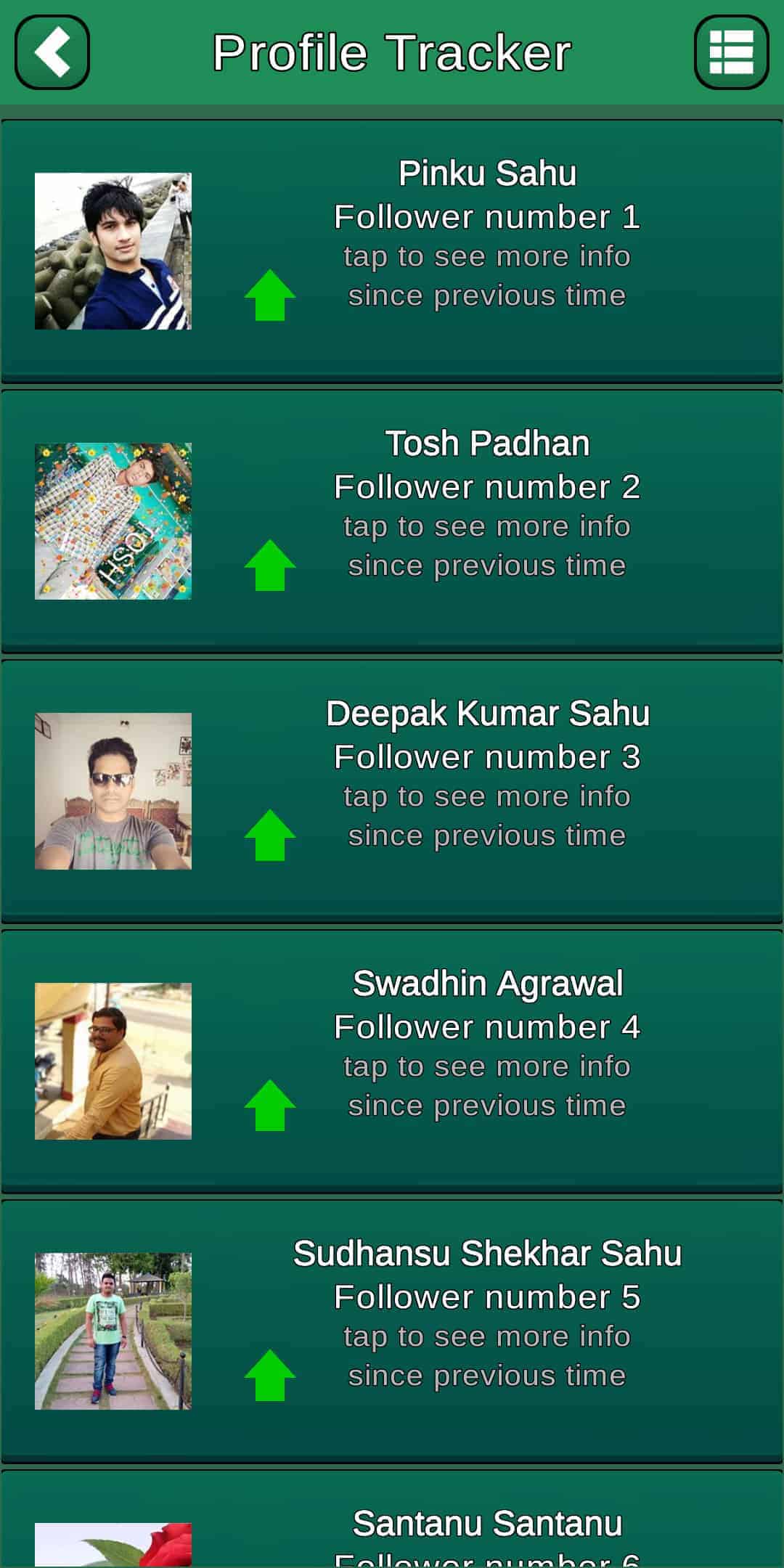View more info on Tosh Padhan

click(x=392, y=521)
